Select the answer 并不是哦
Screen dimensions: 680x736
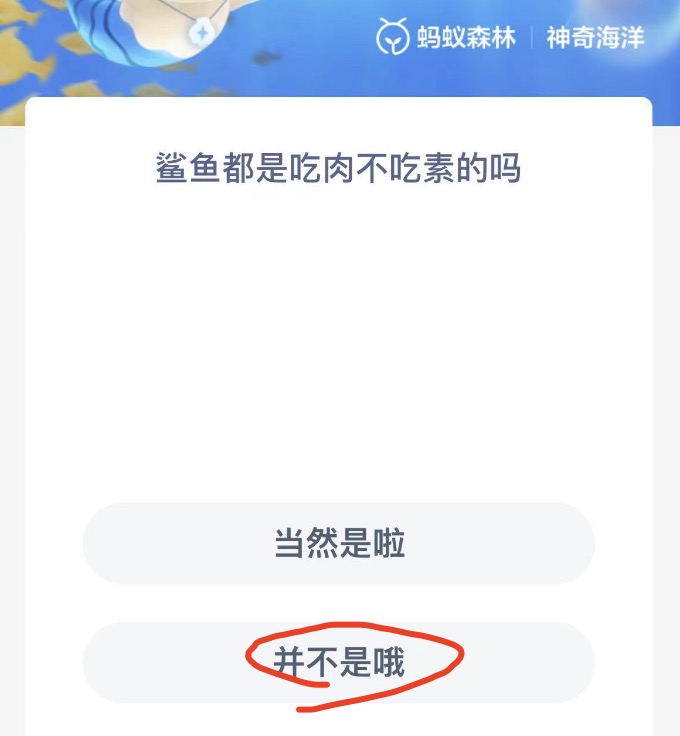tap(339, 662)
